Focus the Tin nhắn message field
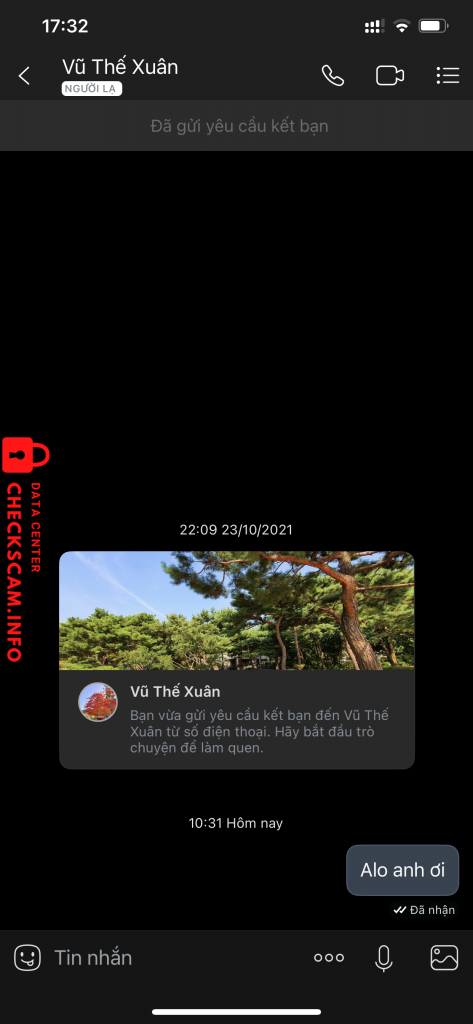 pos(176,958)
